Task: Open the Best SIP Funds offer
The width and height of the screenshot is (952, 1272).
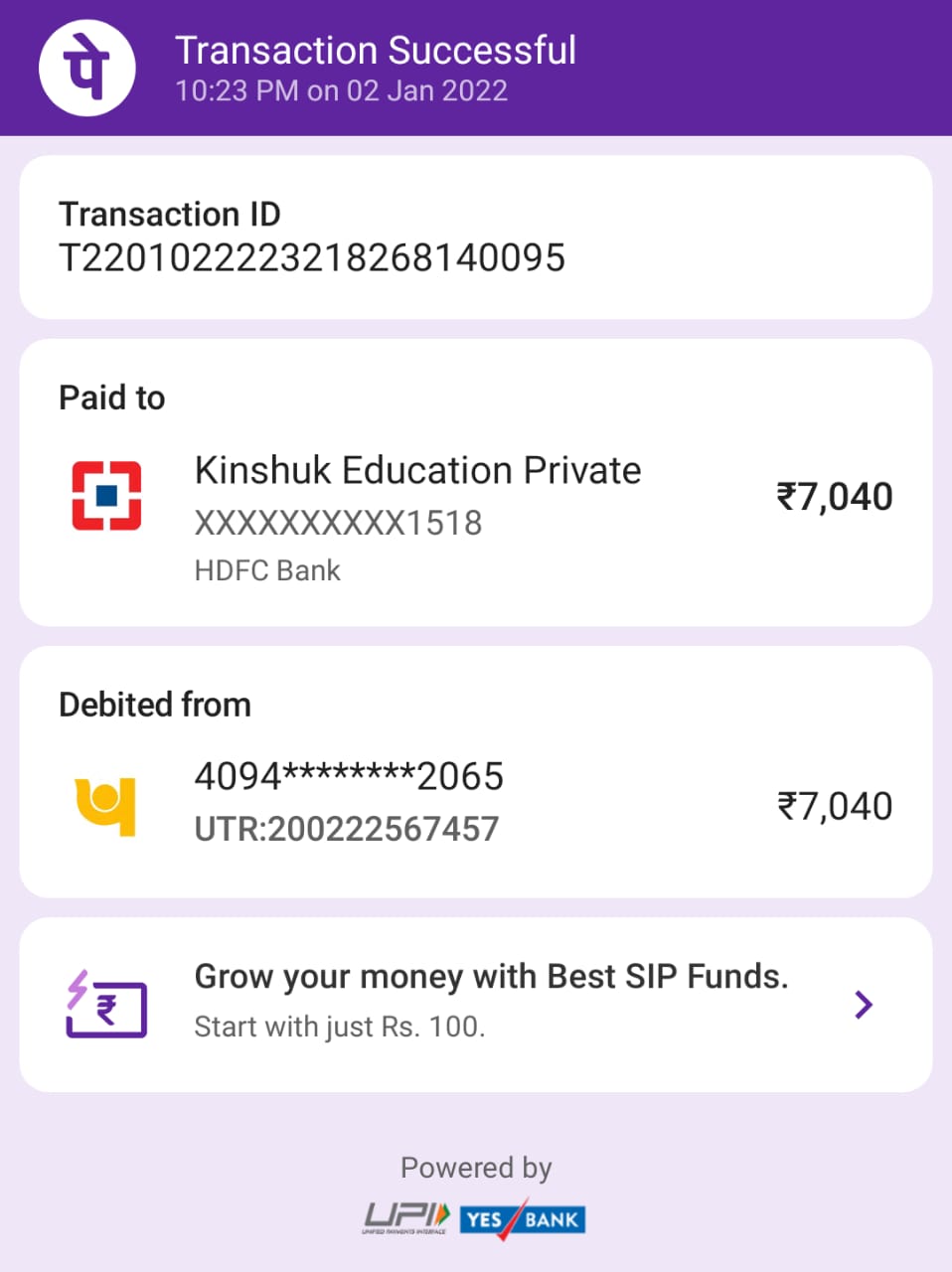Action: (x=475, y=1004)
